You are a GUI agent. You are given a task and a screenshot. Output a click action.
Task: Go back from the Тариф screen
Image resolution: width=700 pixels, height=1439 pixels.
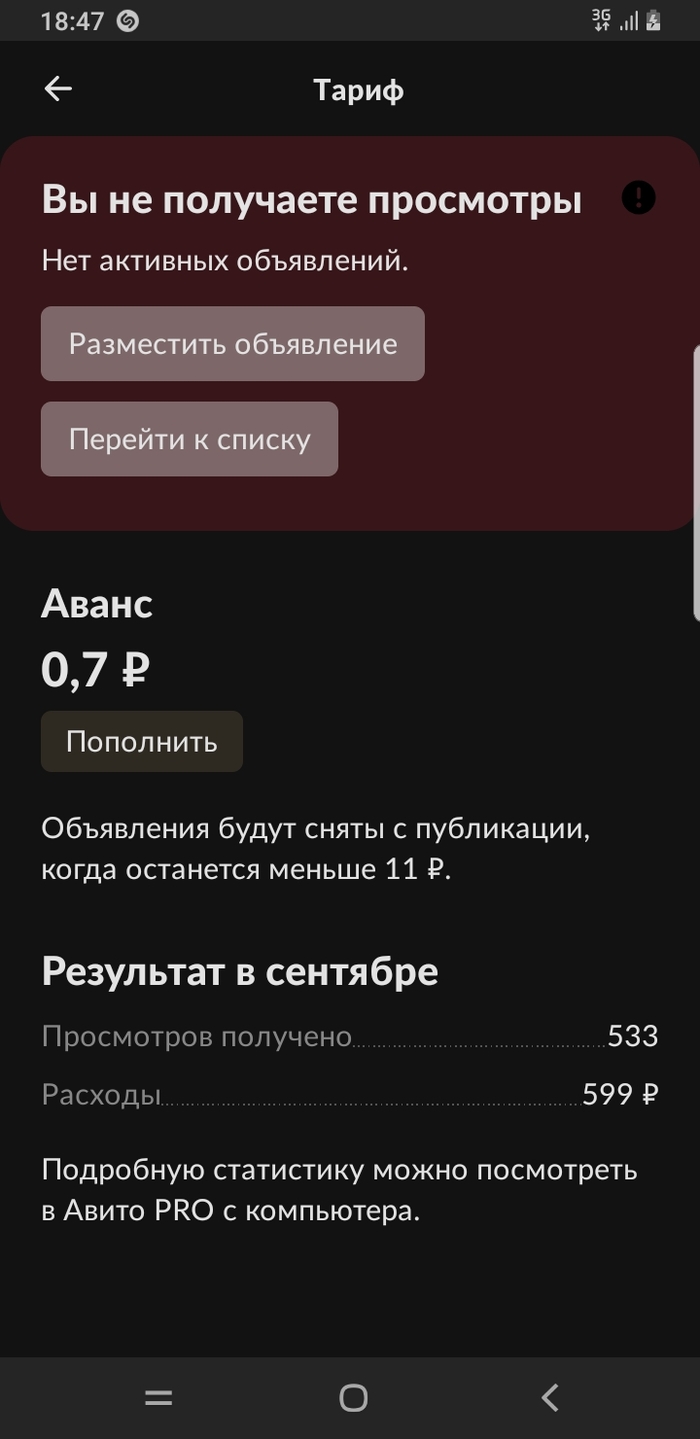pyautogui.click(x=58, y=89)
